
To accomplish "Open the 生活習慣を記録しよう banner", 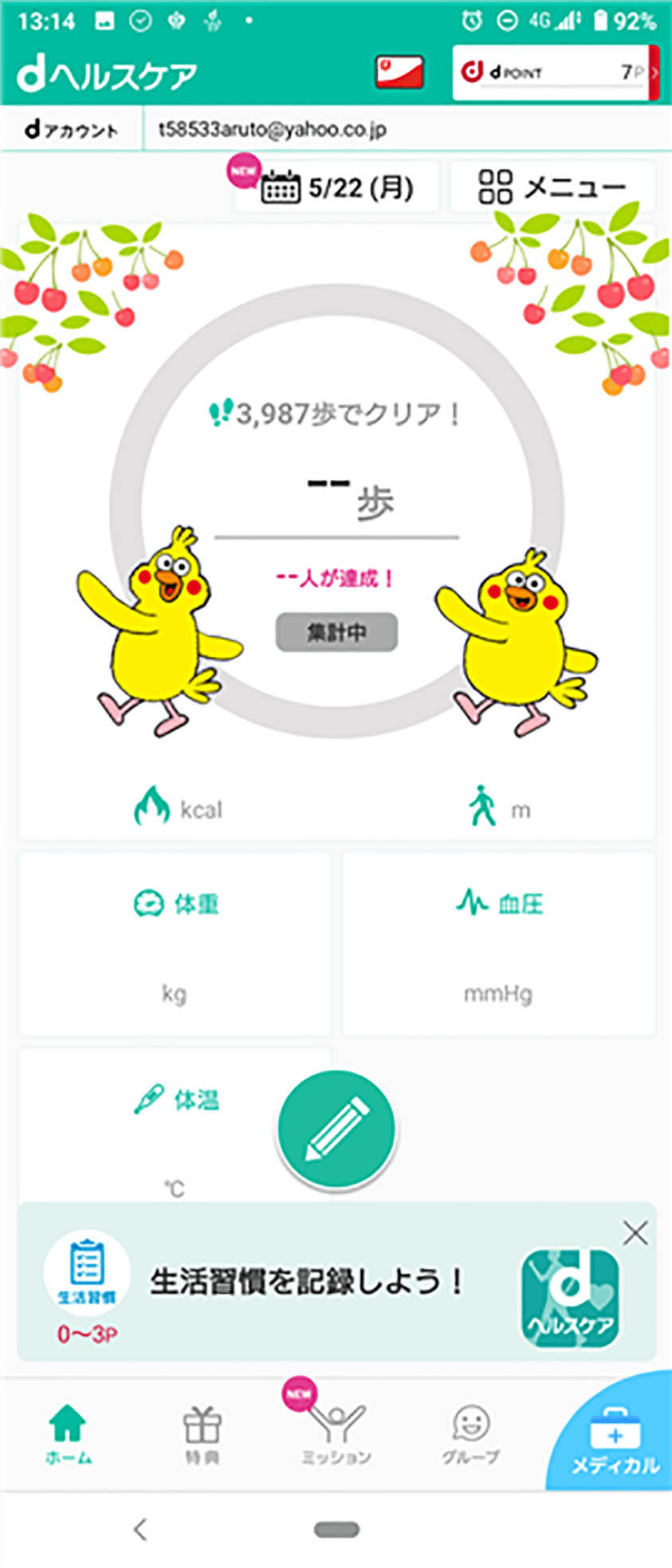I will pos(307,1283).
